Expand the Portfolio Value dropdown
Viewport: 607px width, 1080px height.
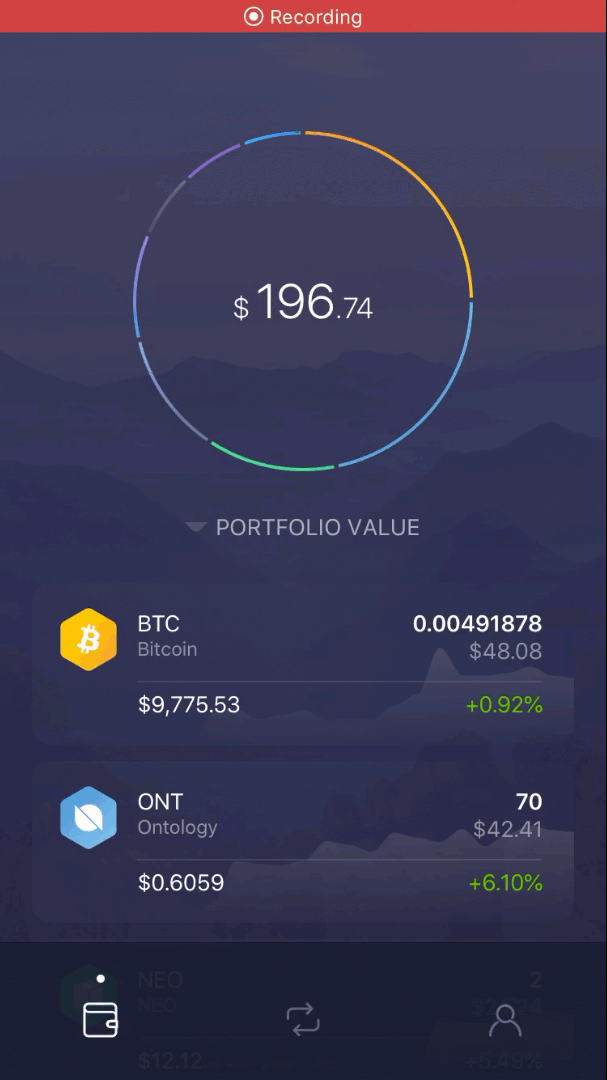pos(302,528)
